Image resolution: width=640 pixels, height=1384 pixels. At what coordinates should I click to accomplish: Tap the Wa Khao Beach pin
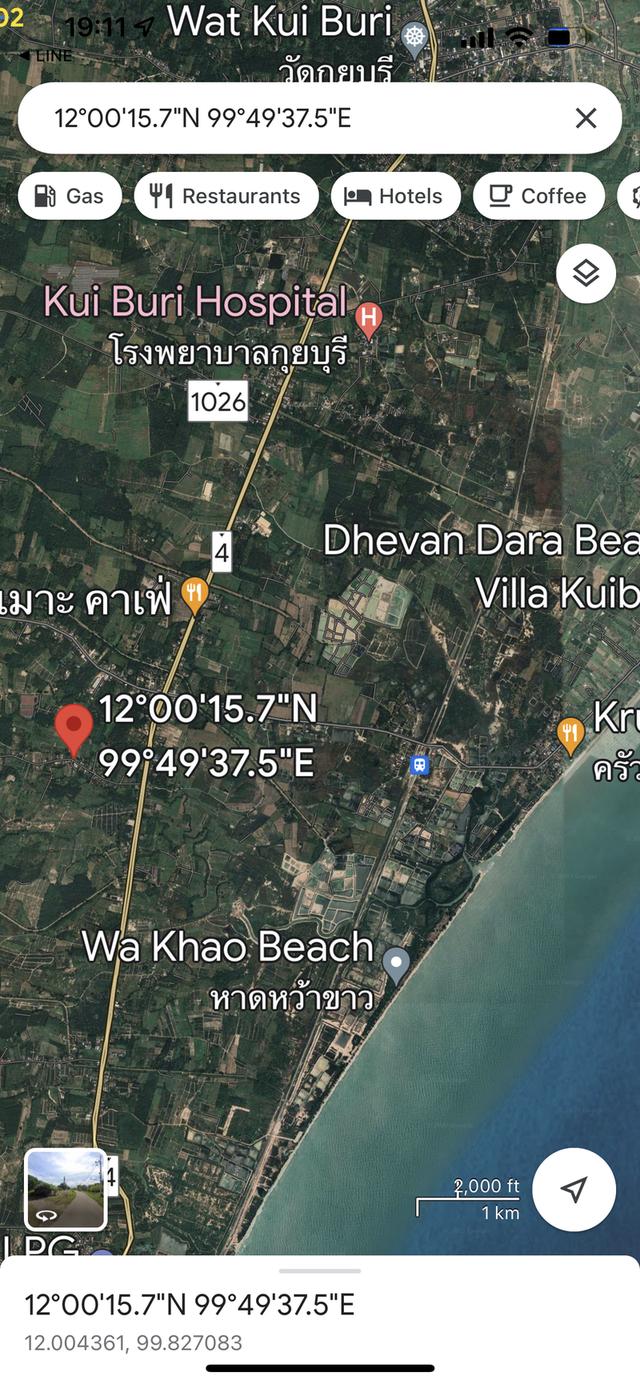397,965
